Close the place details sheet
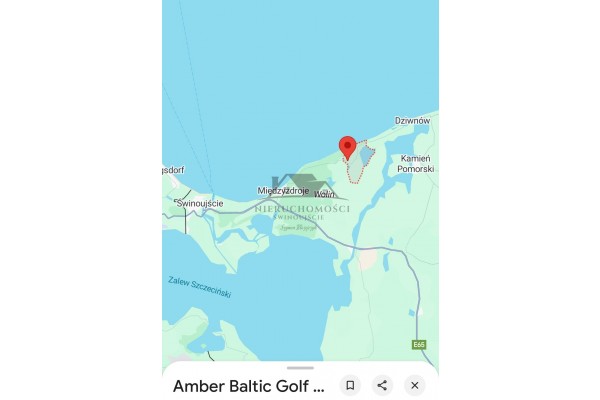 tap(415, 385)
